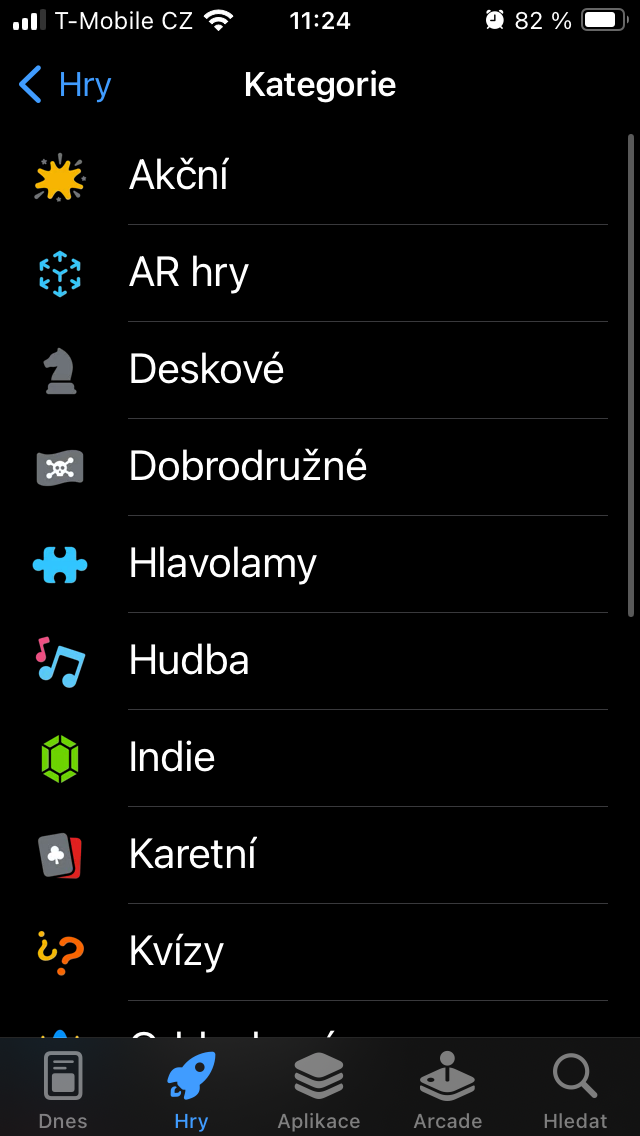Open the Arcade tab

coord(447,1090)
